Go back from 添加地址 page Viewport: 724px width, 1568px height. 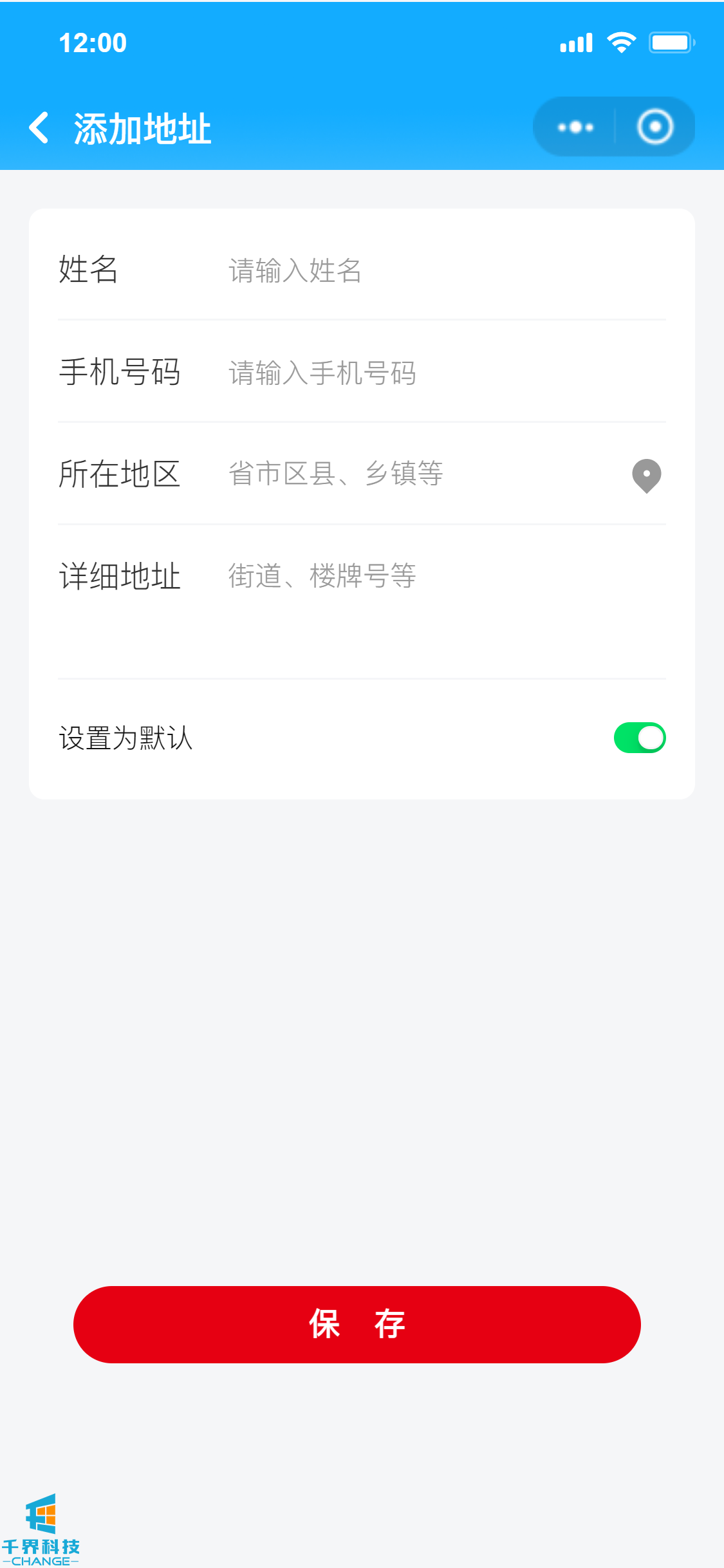point(39,127)
